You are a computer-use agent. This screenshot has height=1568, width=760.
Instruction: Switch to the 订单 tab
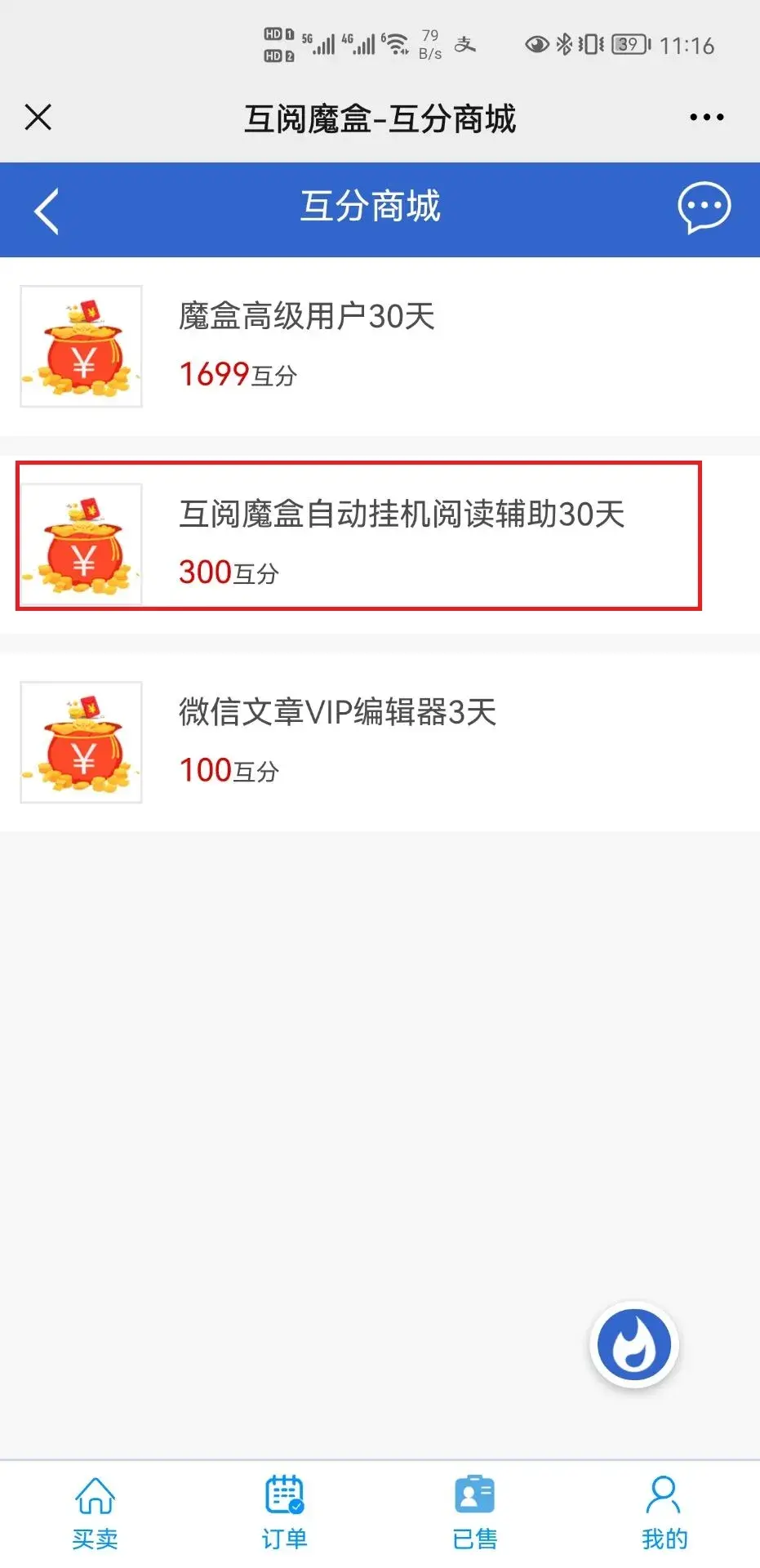pos(284,1513)
